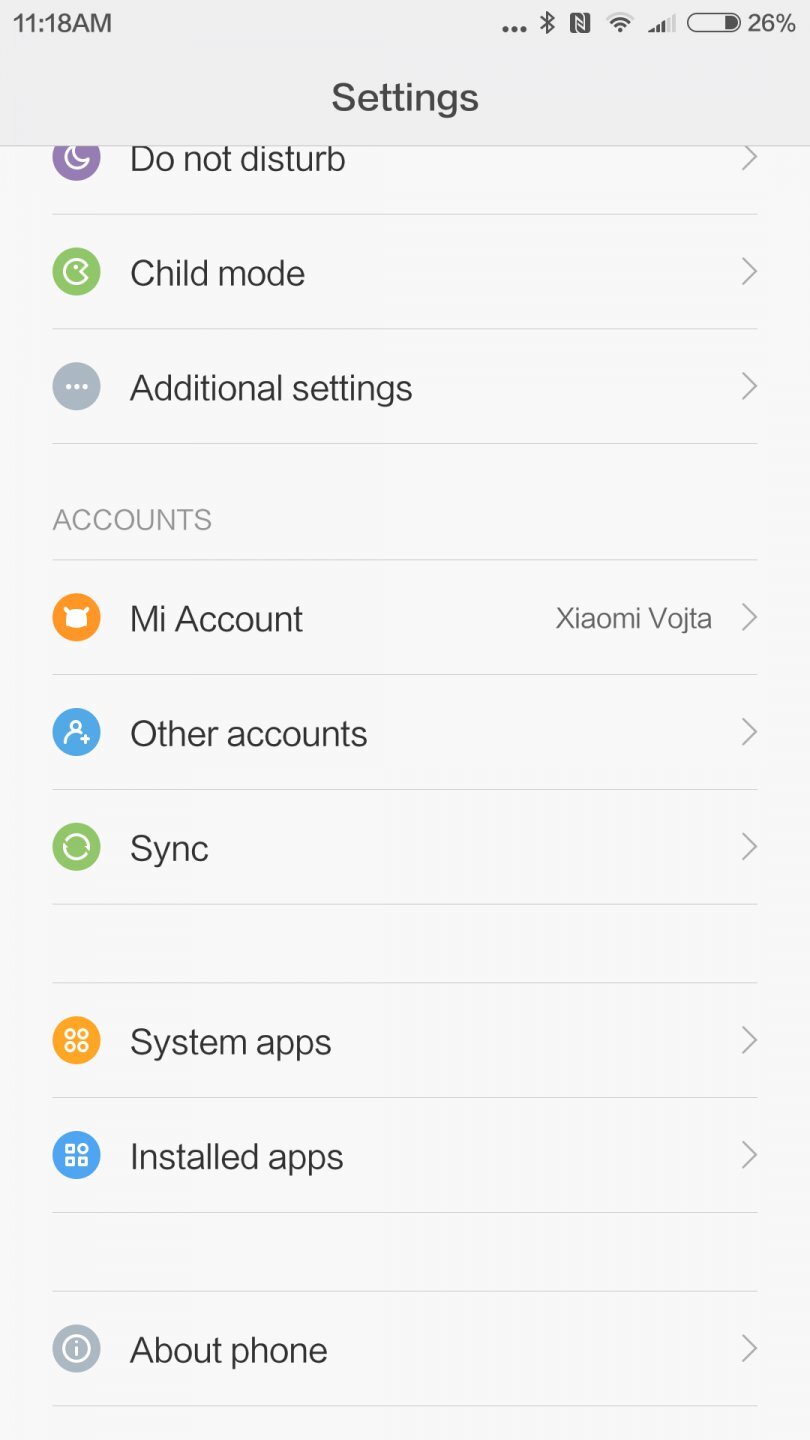This screenshot has width=810, height=1440.
Task: Open the Xiaomi Vojta account entry
Action: coord(632,618)
